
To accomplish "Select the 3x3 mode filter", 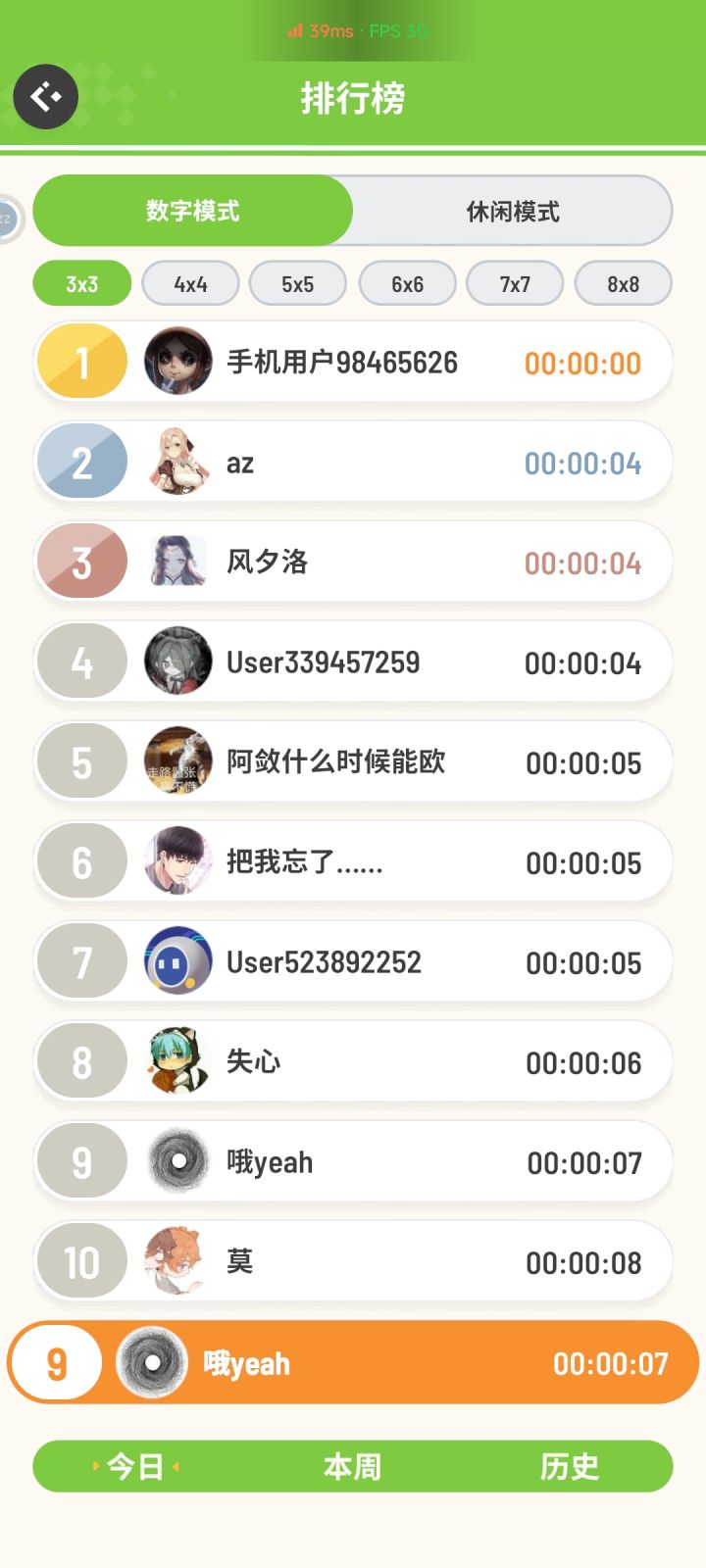I will pyautogui.click(x=81, y=283).
